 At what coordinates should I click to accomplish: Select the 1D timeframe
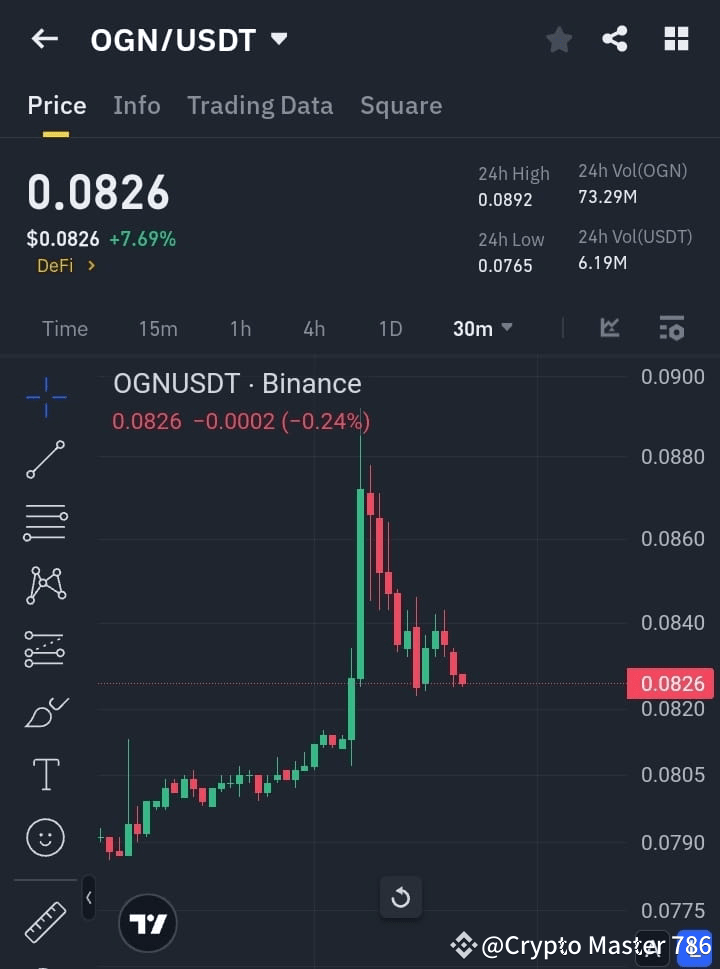[390, 328]
